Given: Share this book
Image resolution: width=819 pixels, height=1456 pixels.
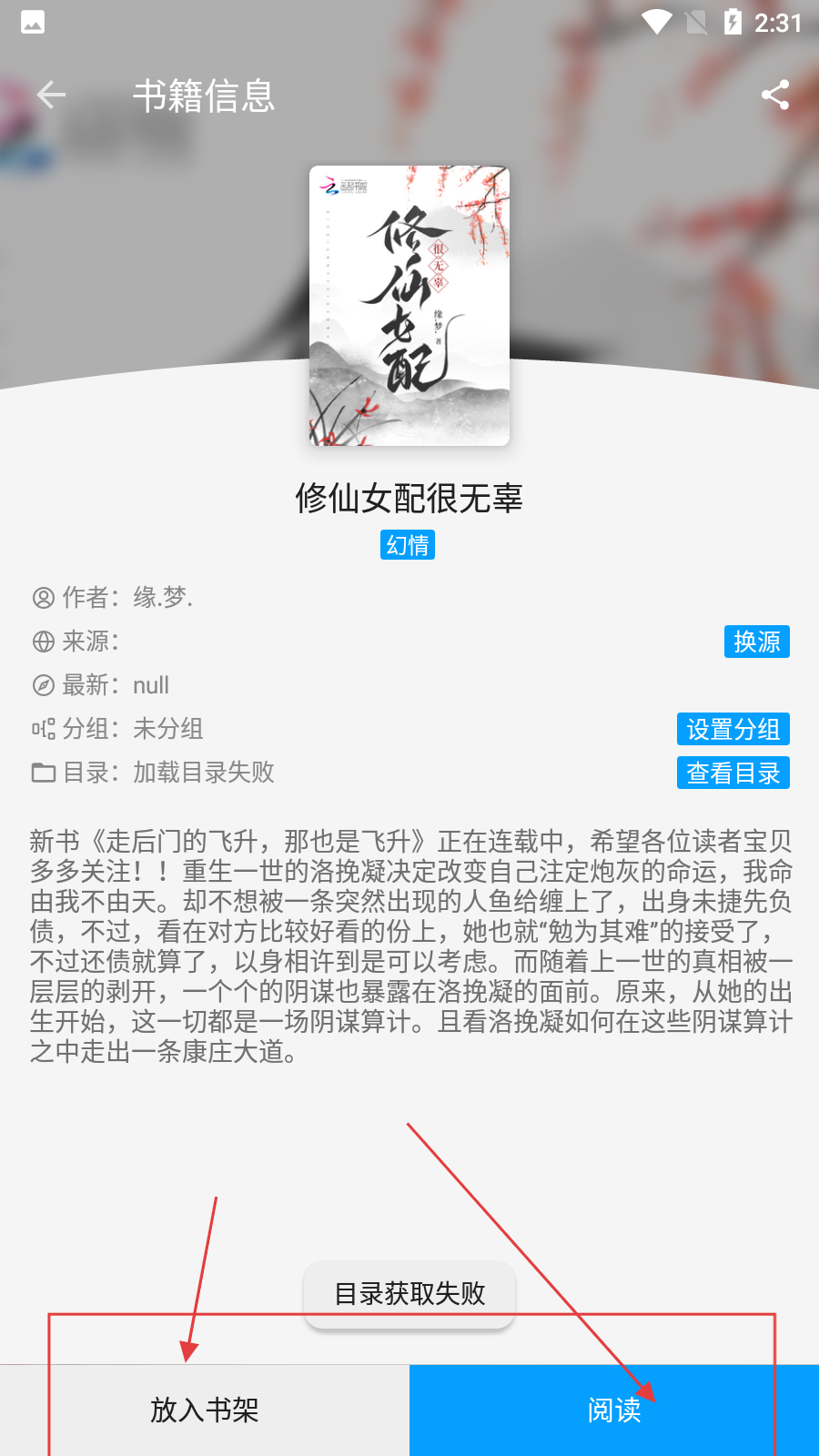Looking at the screenshot, I should pos(774,95).
